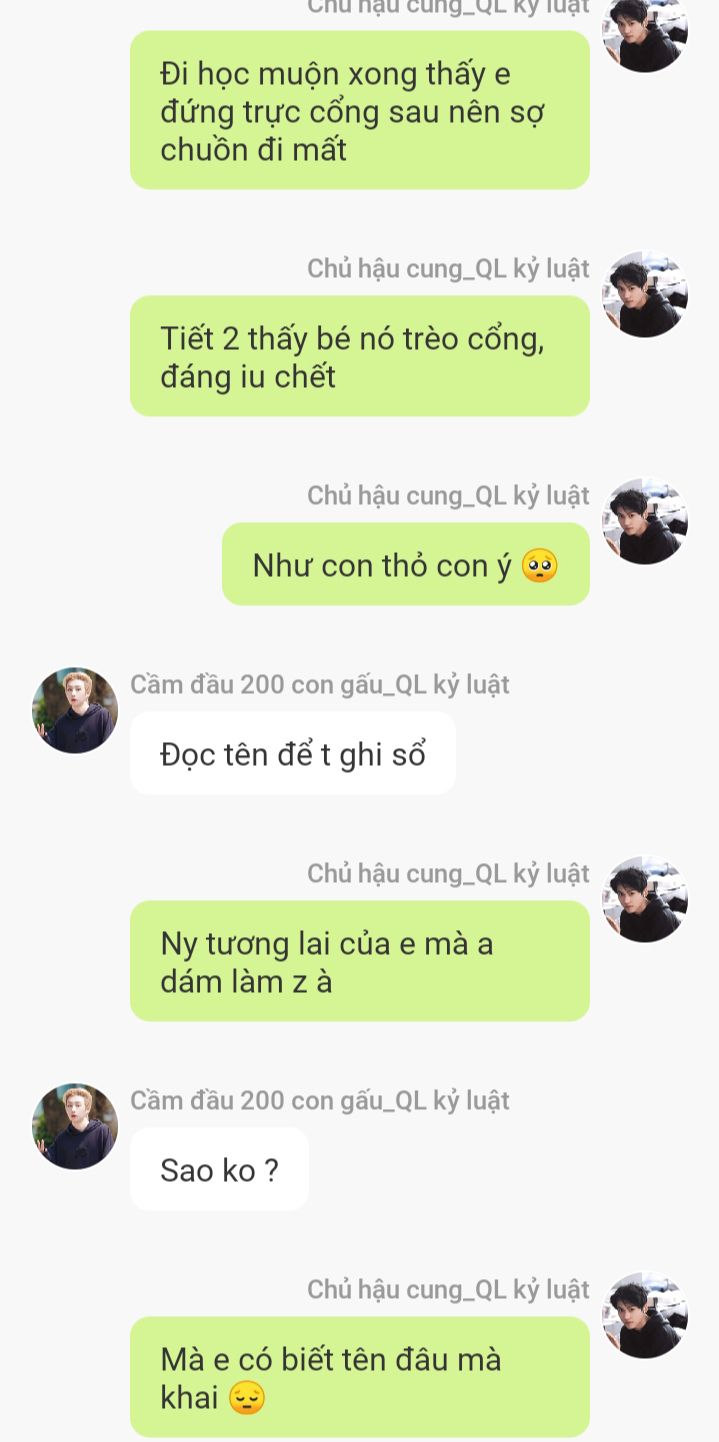719x1442 pixels.
Task: Open sender's avatar beside "Sao ko ?" message
Action: click(x=75, y=1126)
